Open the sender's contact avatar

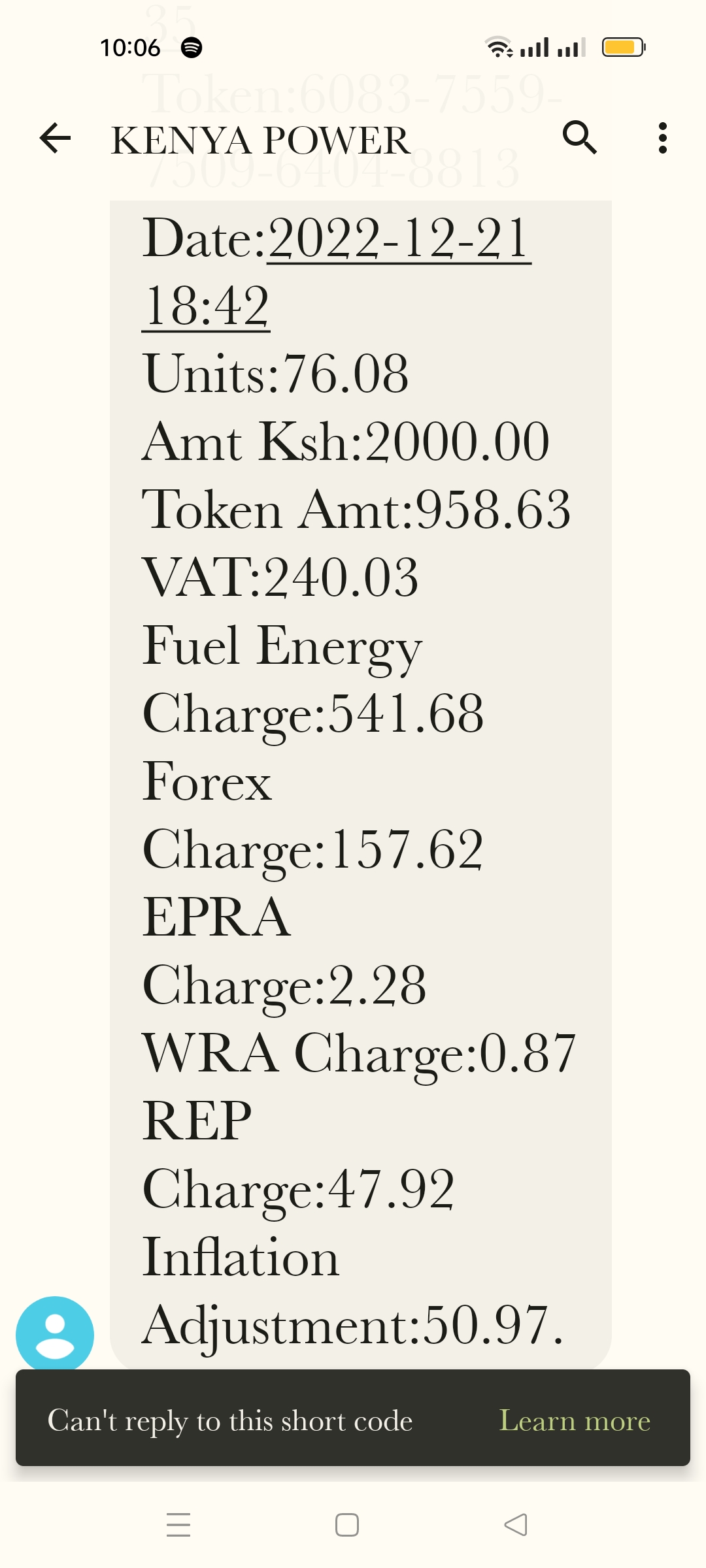click(x=55, y=1334)
